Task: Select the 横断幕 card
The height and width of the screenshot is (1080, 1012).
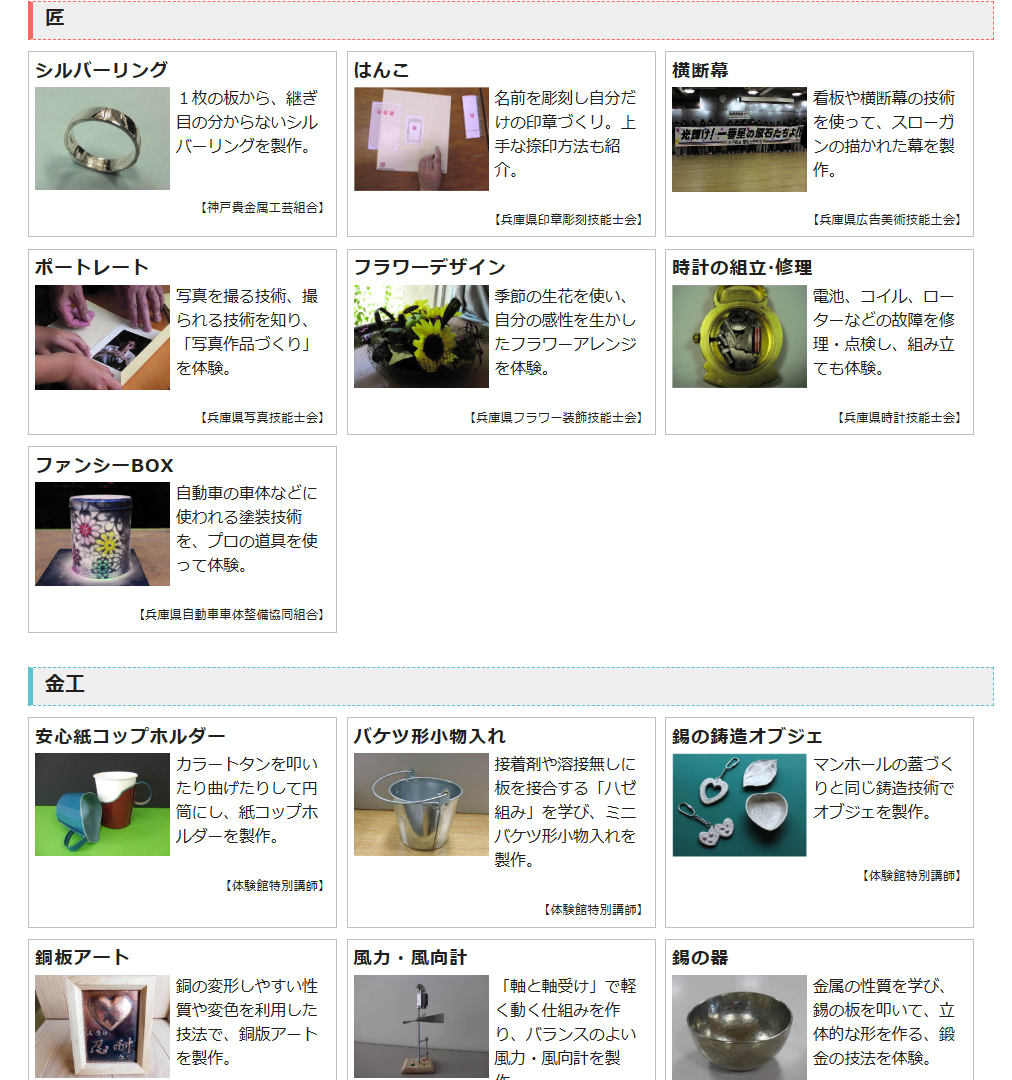Action: coord(819,144)
